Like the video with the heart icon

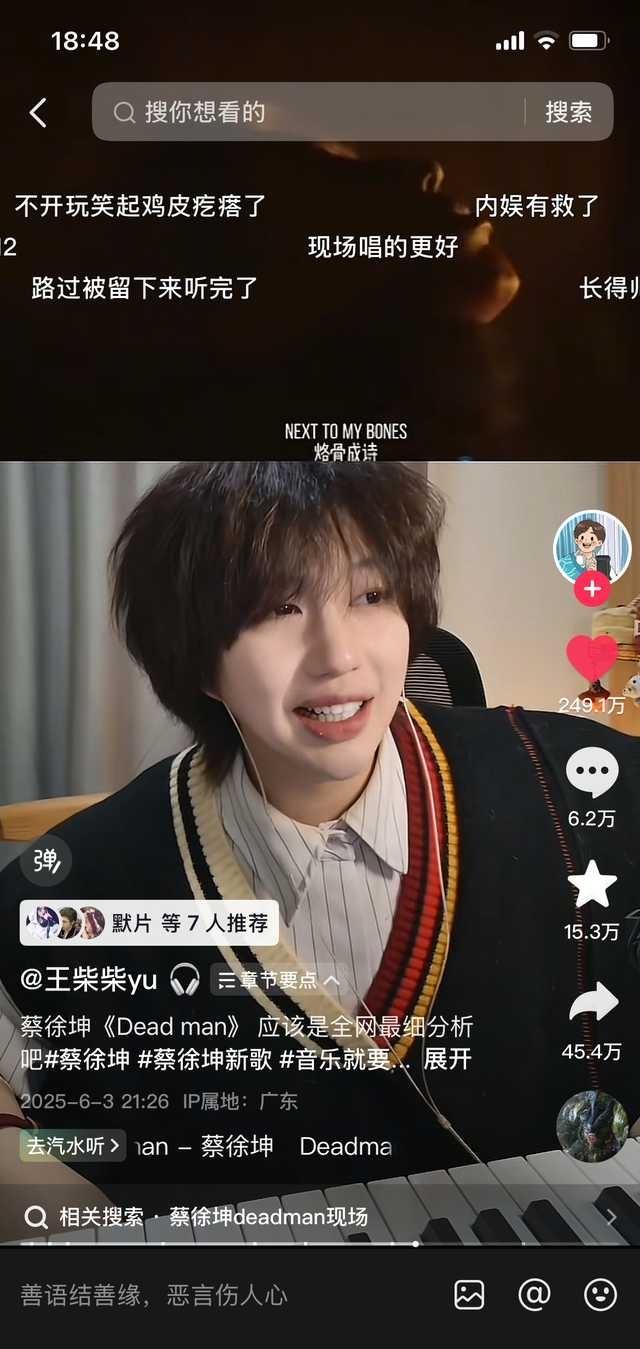pos(592,659)
